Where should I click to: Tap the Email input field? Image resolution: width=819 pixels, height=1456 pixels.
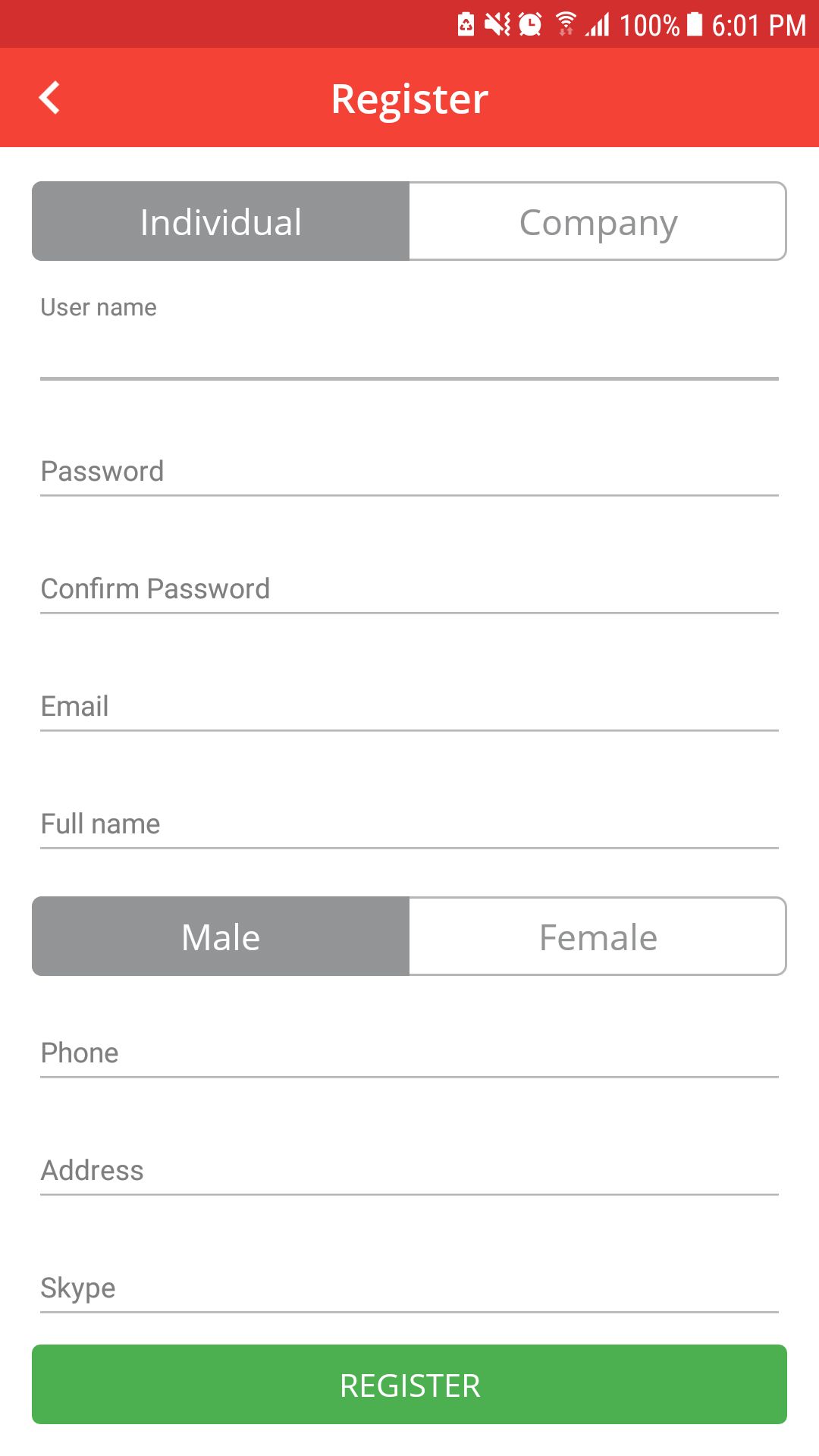click(409, 707)
